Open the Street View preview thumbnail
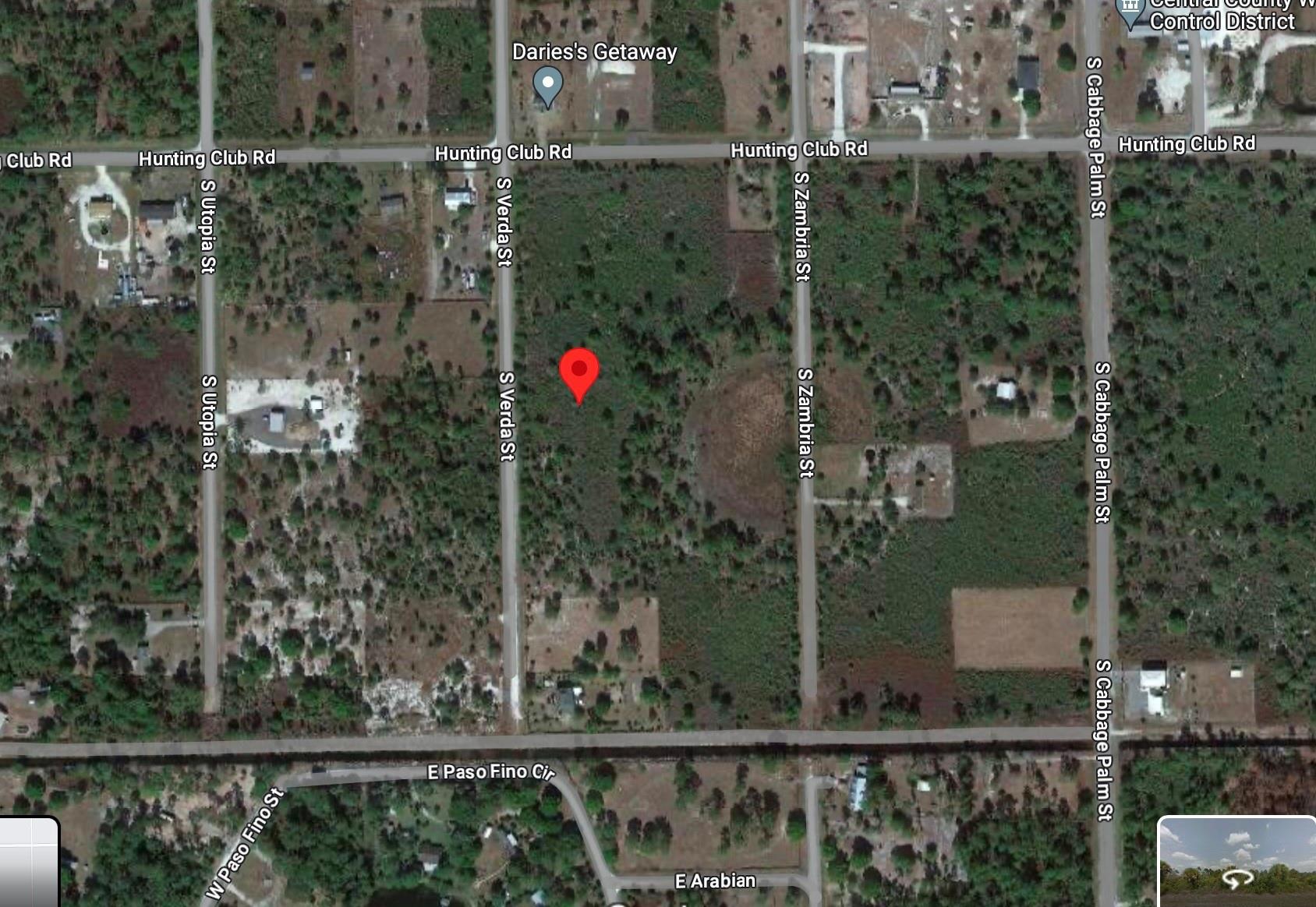Image resolution: width=1316 pixels, height=907 pixels. click(x=1236, y=862)
